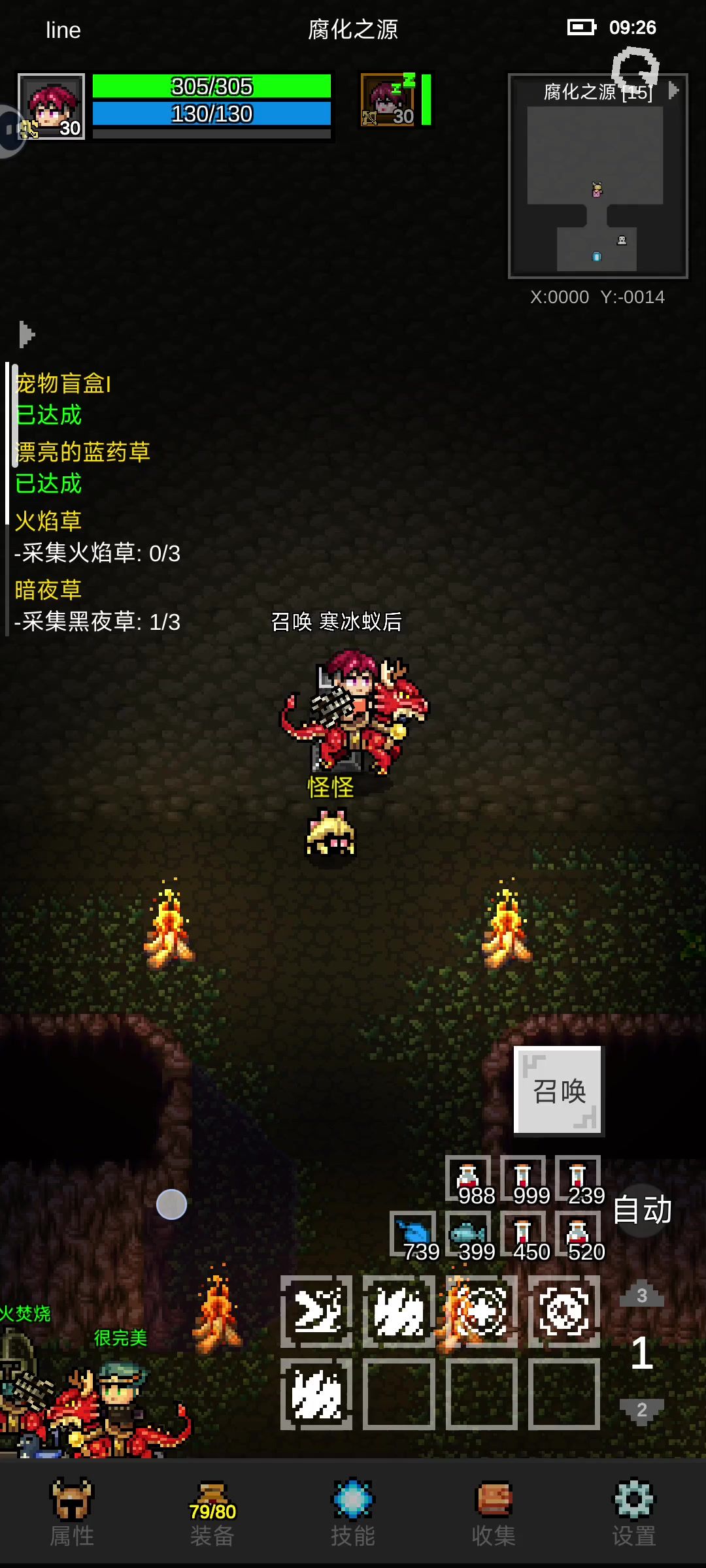Toggle 自动 auto battle mode

[x=642, y=1210]
